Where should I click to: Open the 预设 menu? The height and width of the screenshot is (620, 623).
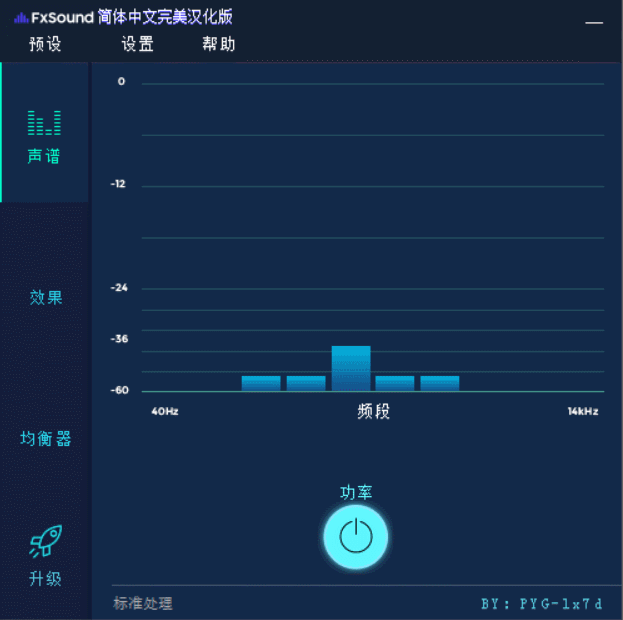45,44
